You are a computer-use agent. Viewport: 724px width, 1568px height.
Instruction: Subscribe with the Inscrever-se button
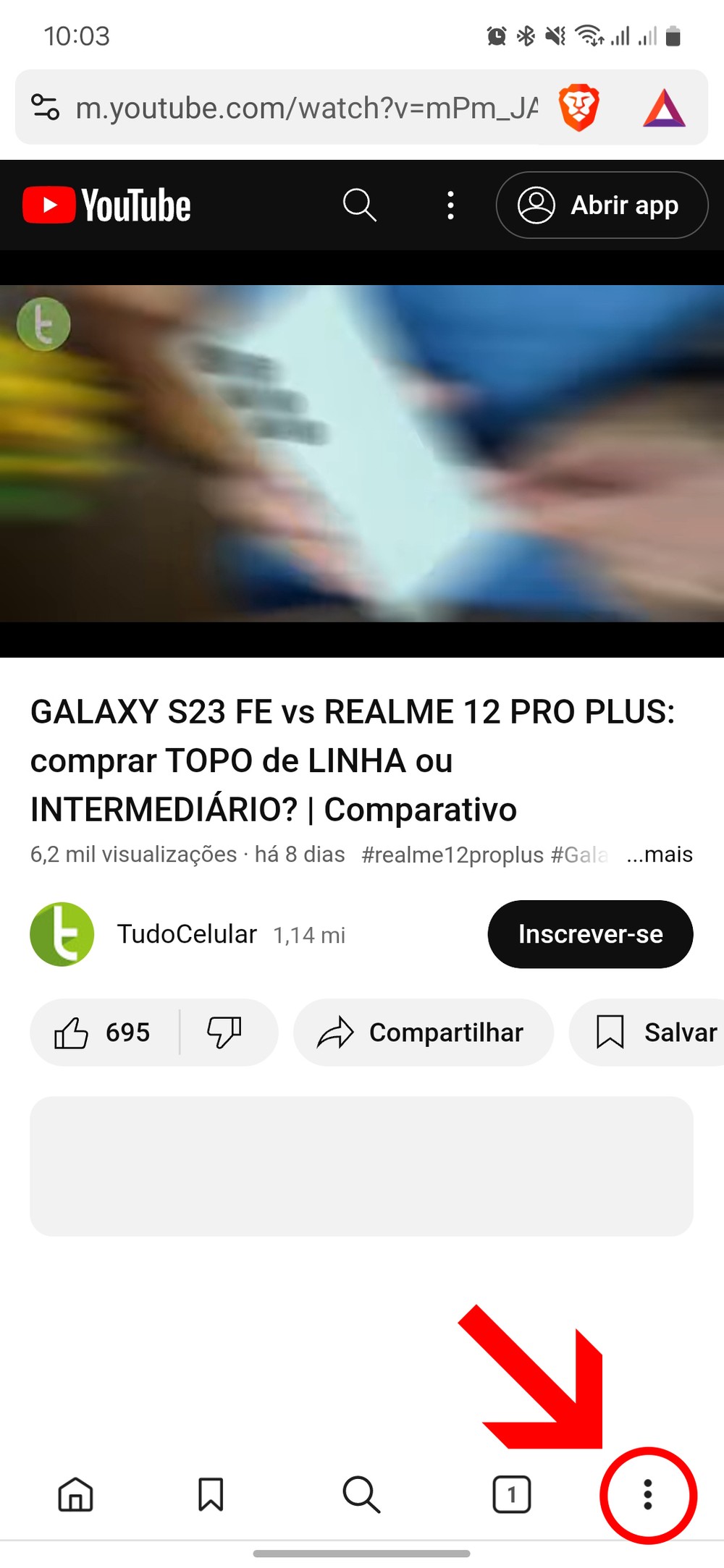(x=590, y=934)
